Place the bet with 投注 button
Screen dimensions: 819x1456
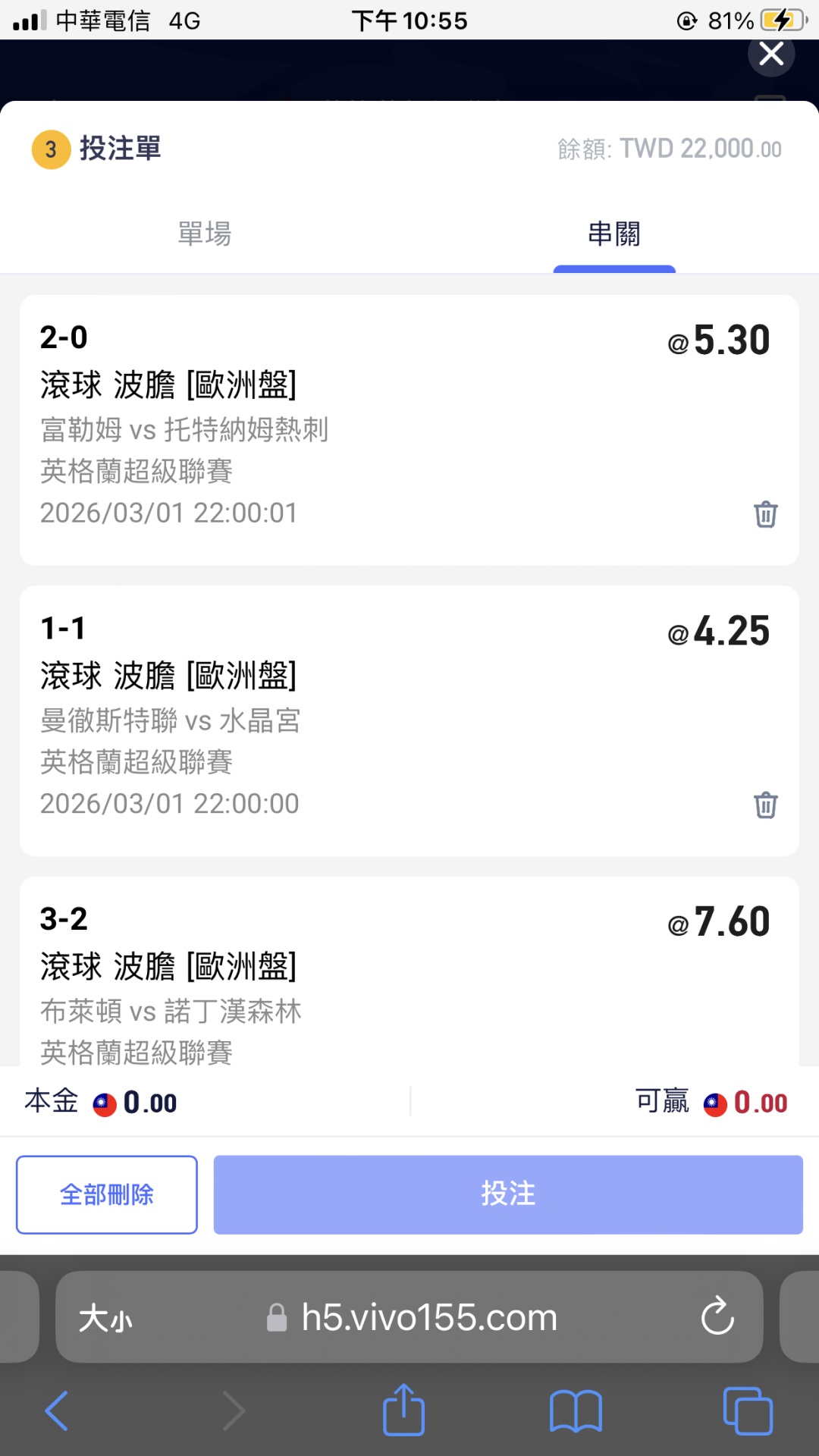[x=507, y=1194]
